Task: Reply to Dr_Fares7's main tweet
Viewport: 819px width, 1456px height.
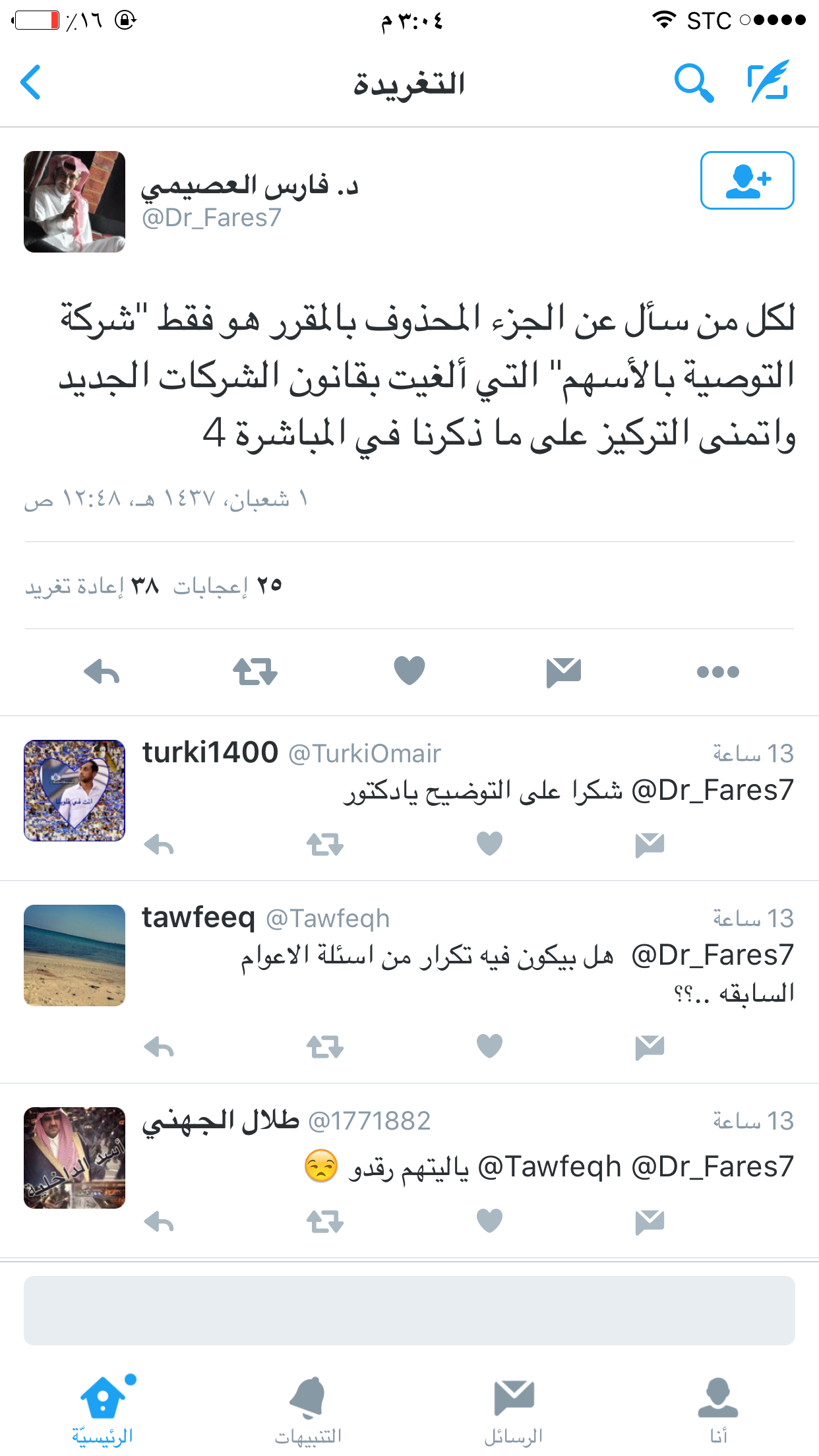Action: [102, 672]
